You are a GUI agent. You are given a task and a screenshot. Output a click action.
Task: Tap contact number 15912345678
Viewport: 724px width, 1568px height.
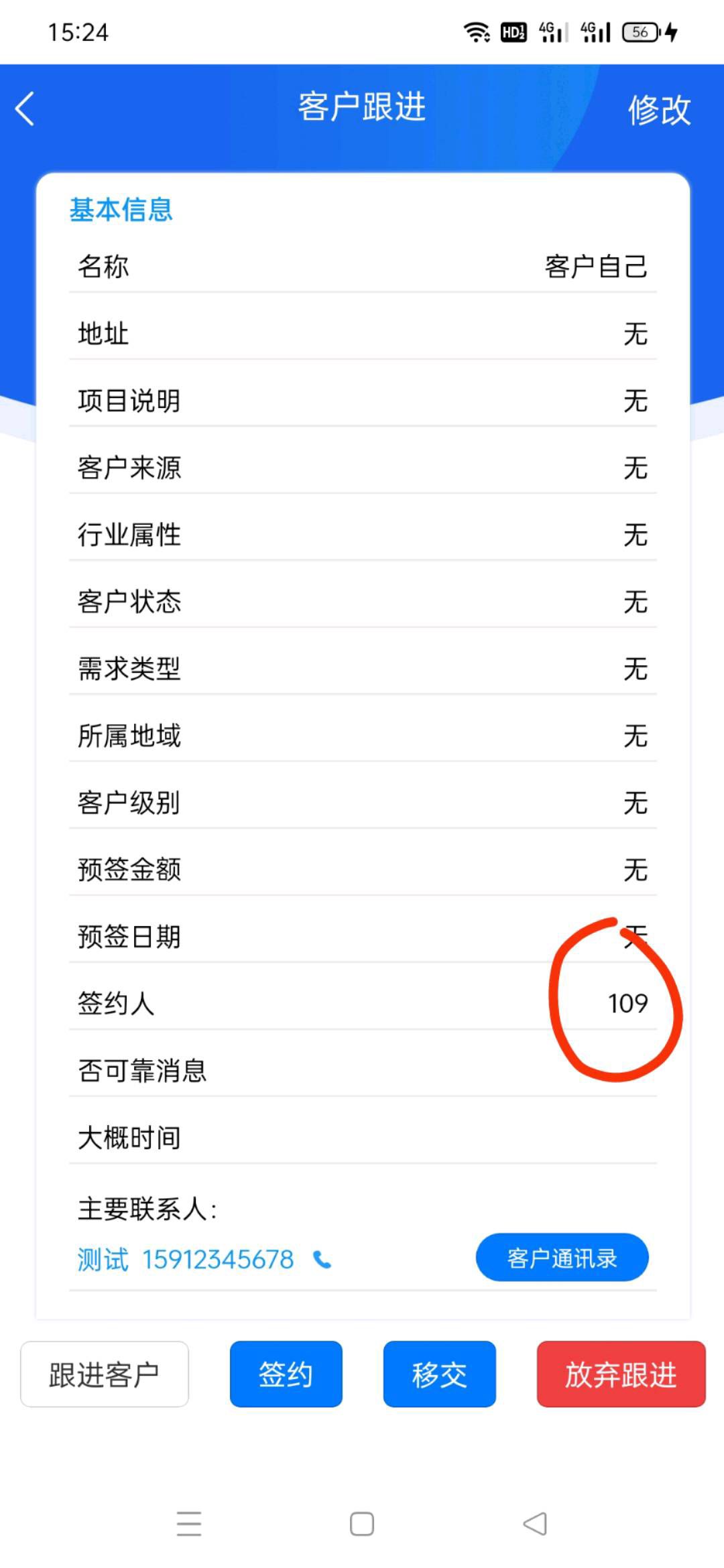click(x=218, y=1260)
